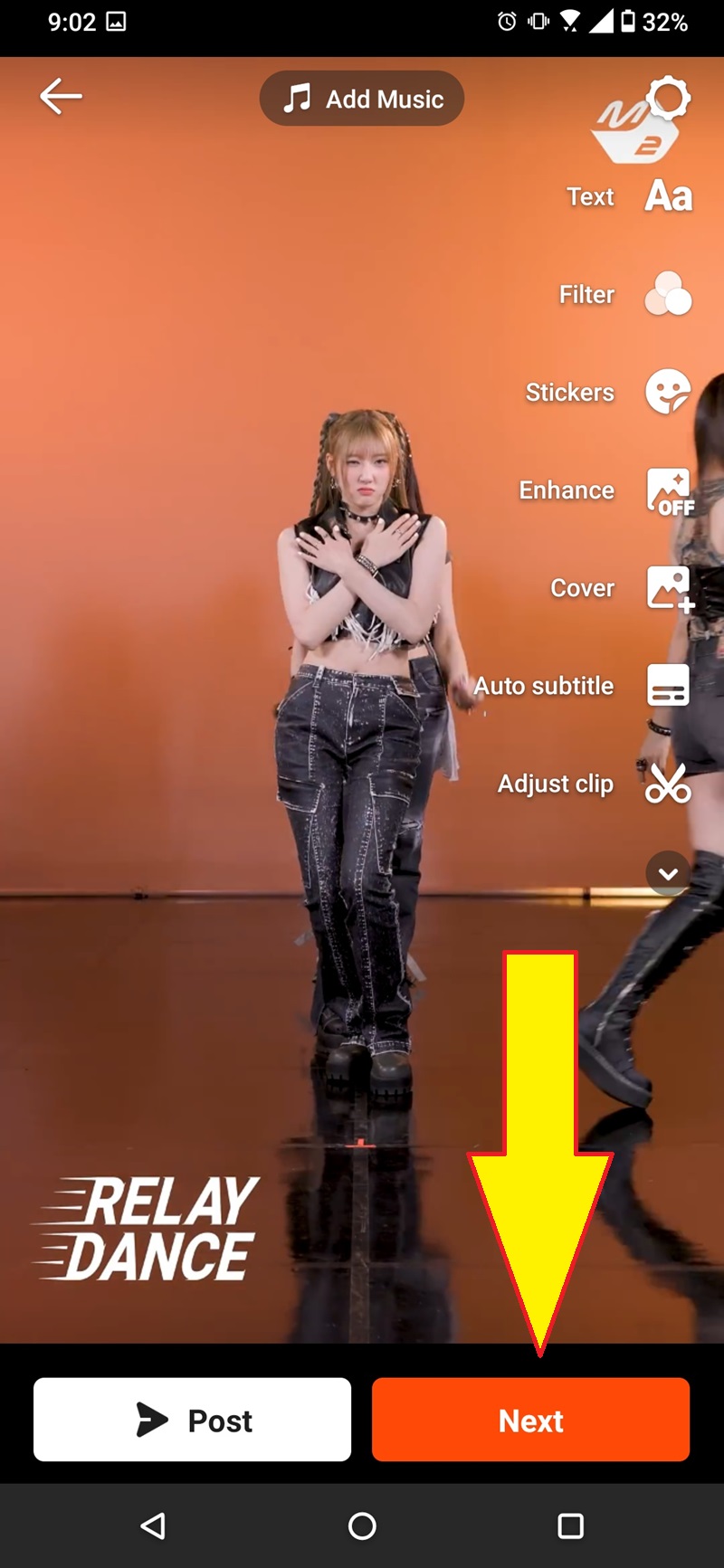
Task: Toggle the Enhance option
Action: (670, 491)
